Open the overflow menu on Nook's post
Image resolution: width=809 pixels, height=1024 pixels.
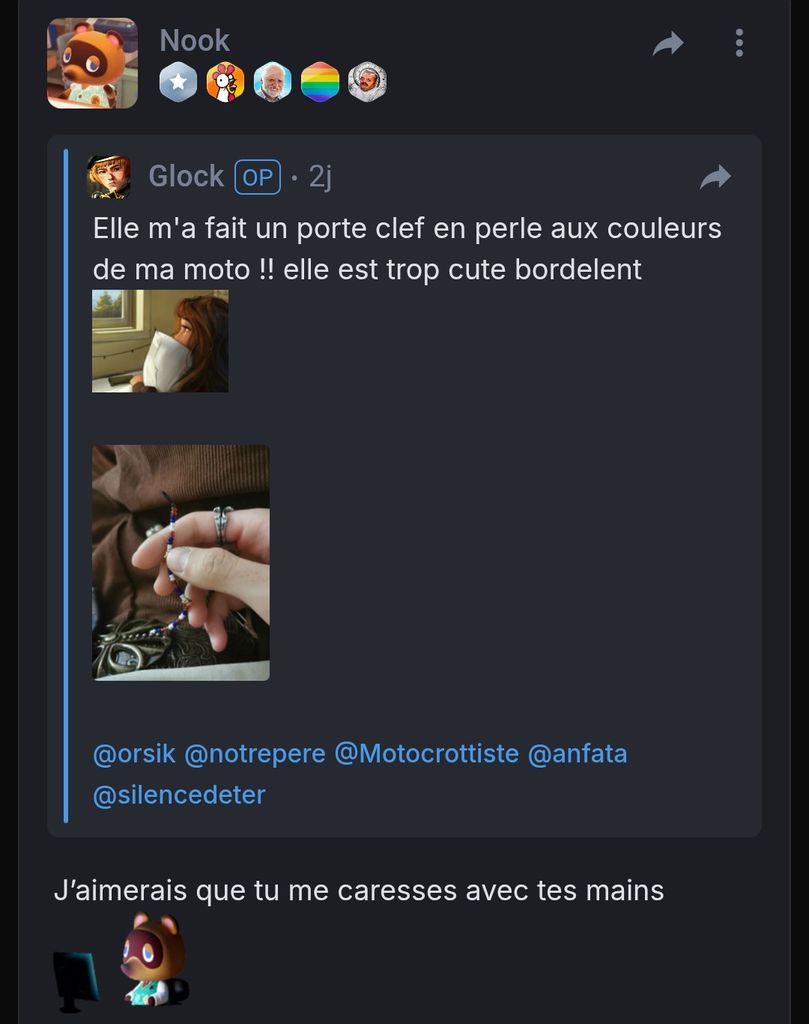739,43
